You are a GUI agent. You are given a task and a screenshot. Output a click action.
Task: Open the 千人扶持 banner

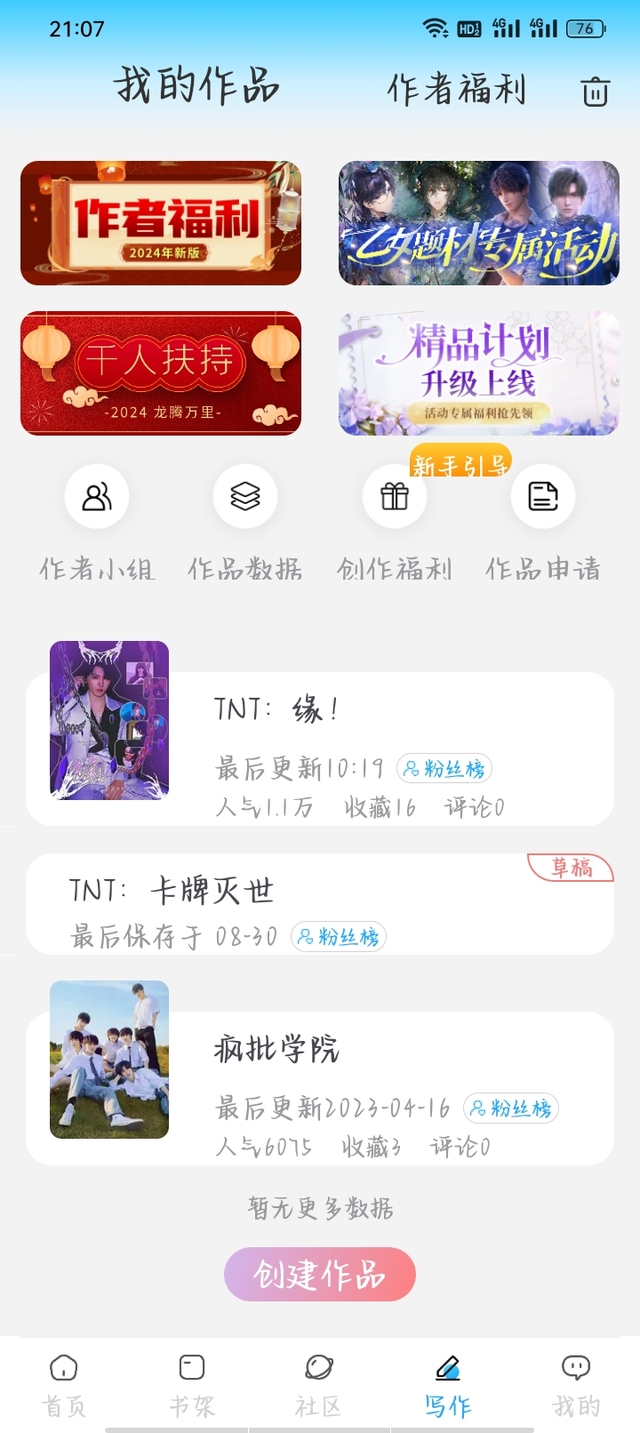161,373
